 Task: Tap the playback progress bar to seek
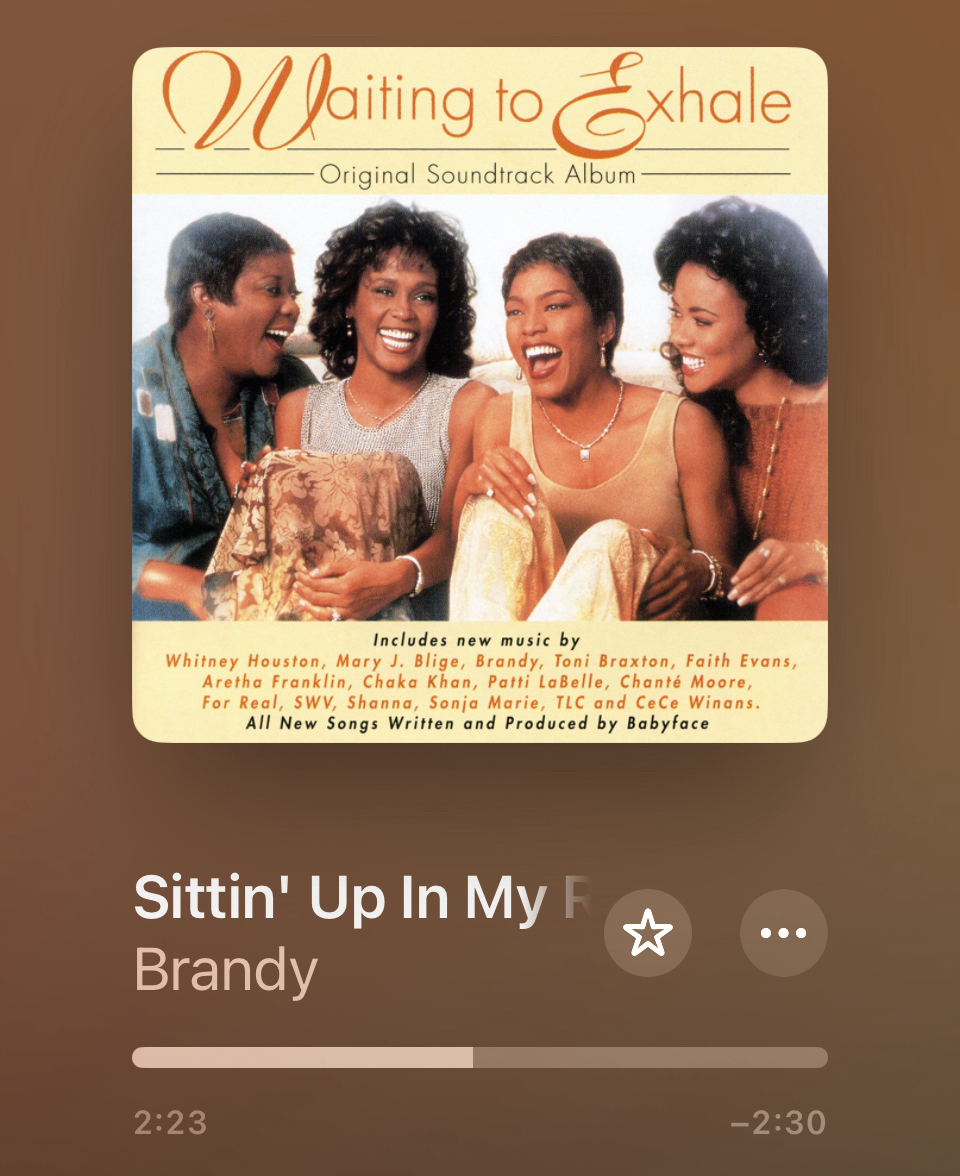(480, 1057)
